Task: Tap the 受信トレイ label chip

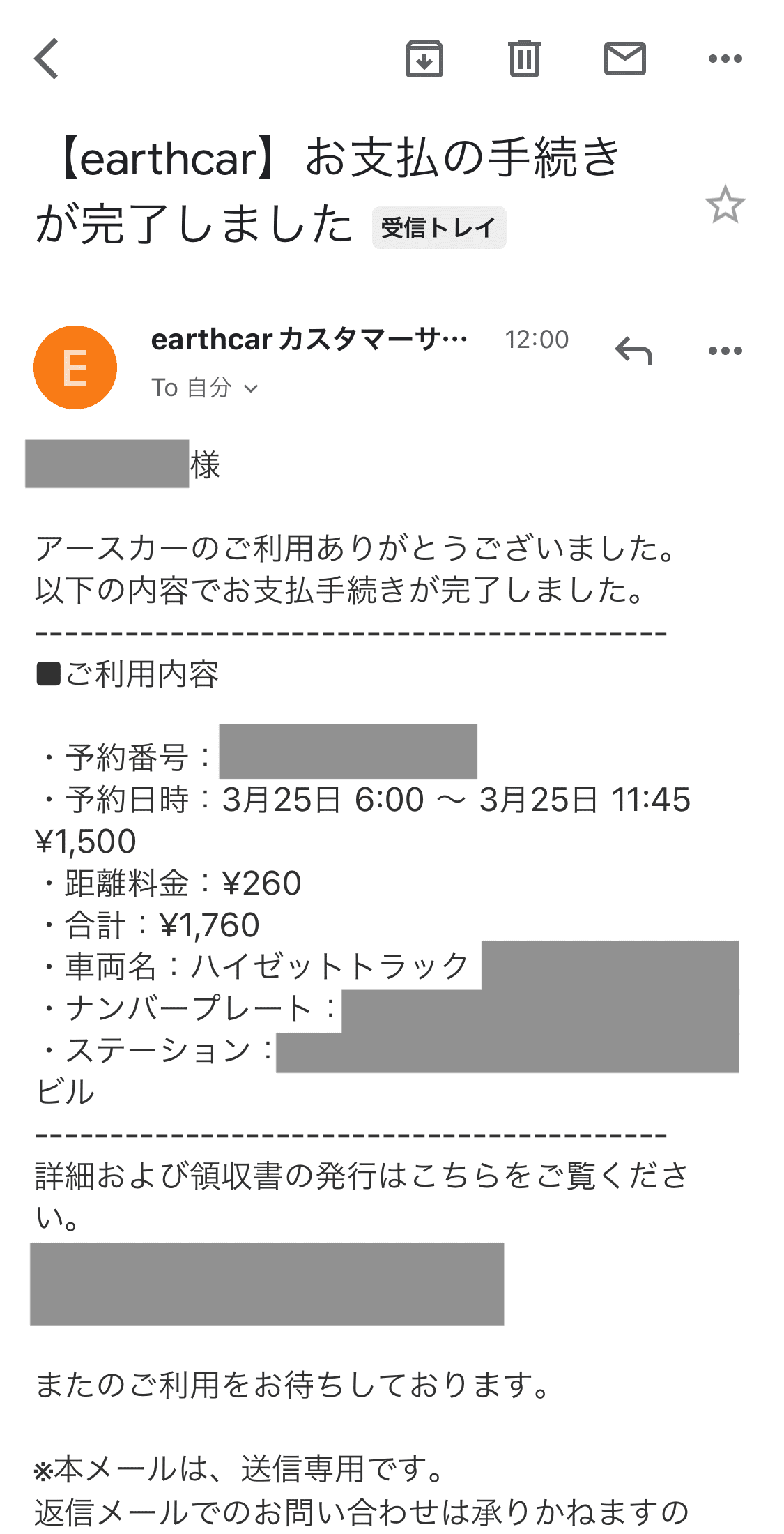Action: [x=439, y=227]
